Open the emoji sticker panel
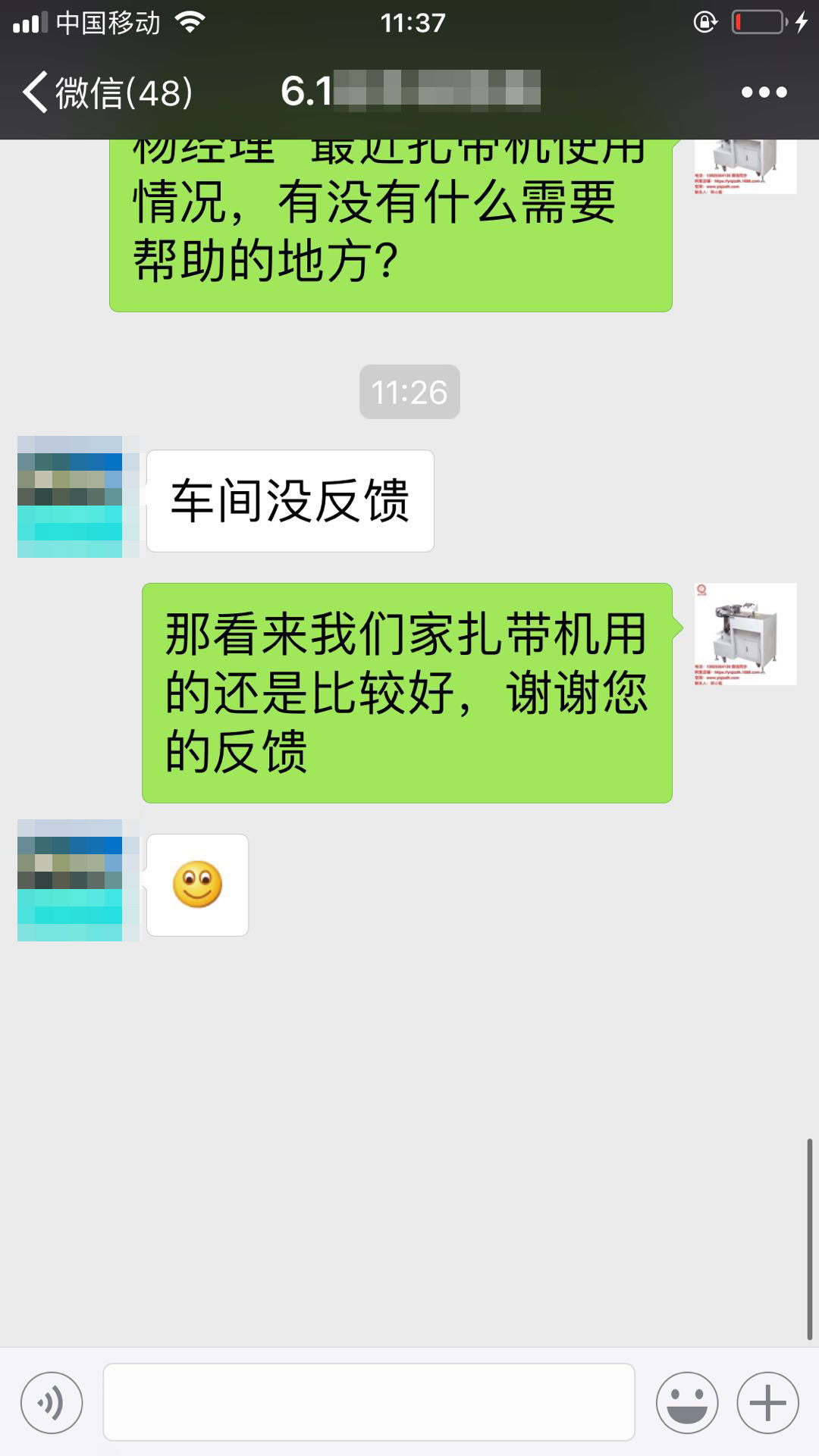Screen dimensions: 819x1456 point(687,1402)
